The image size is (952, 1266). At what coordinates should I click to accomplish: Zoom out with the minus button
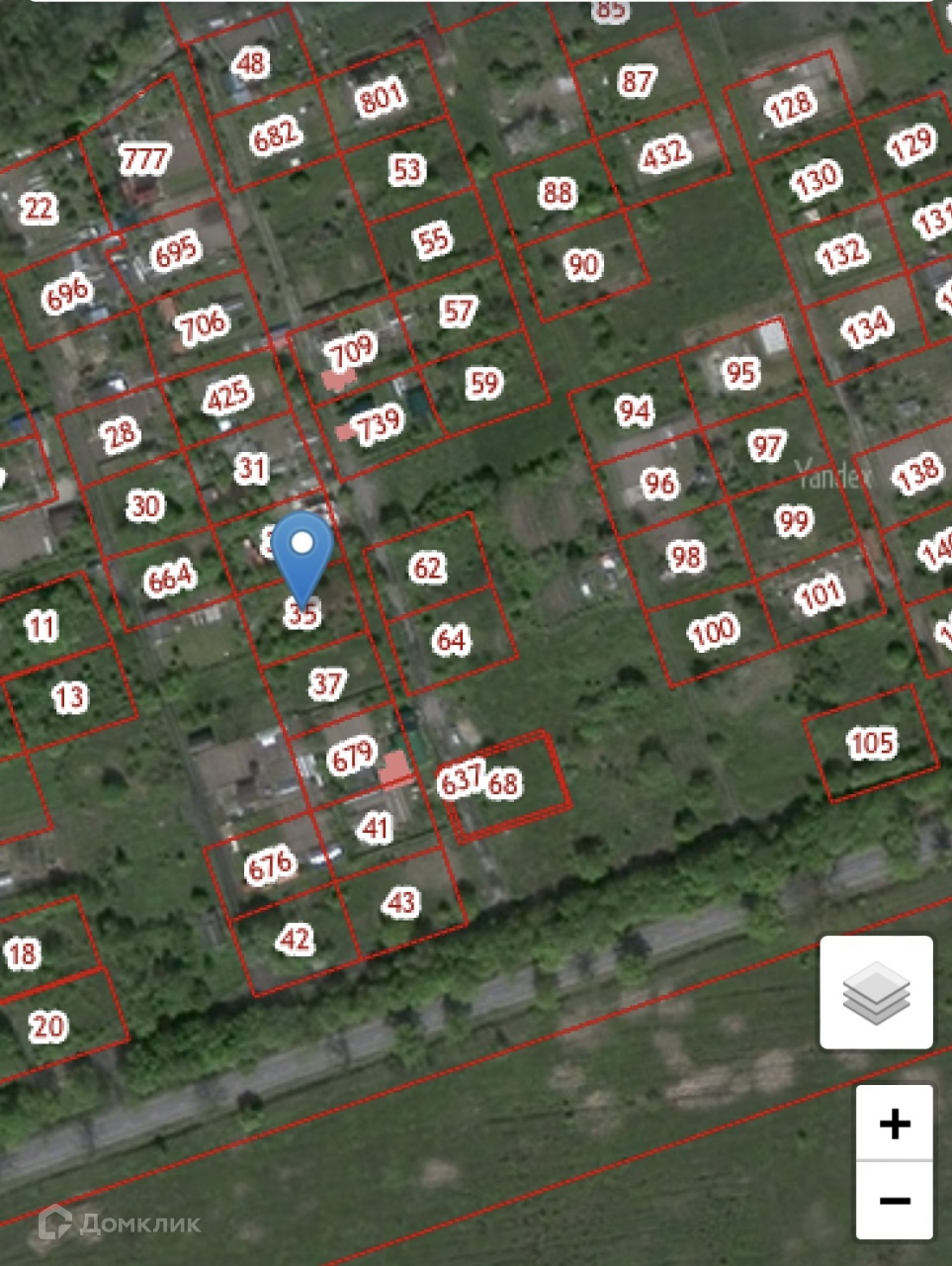pos(894,1201)
